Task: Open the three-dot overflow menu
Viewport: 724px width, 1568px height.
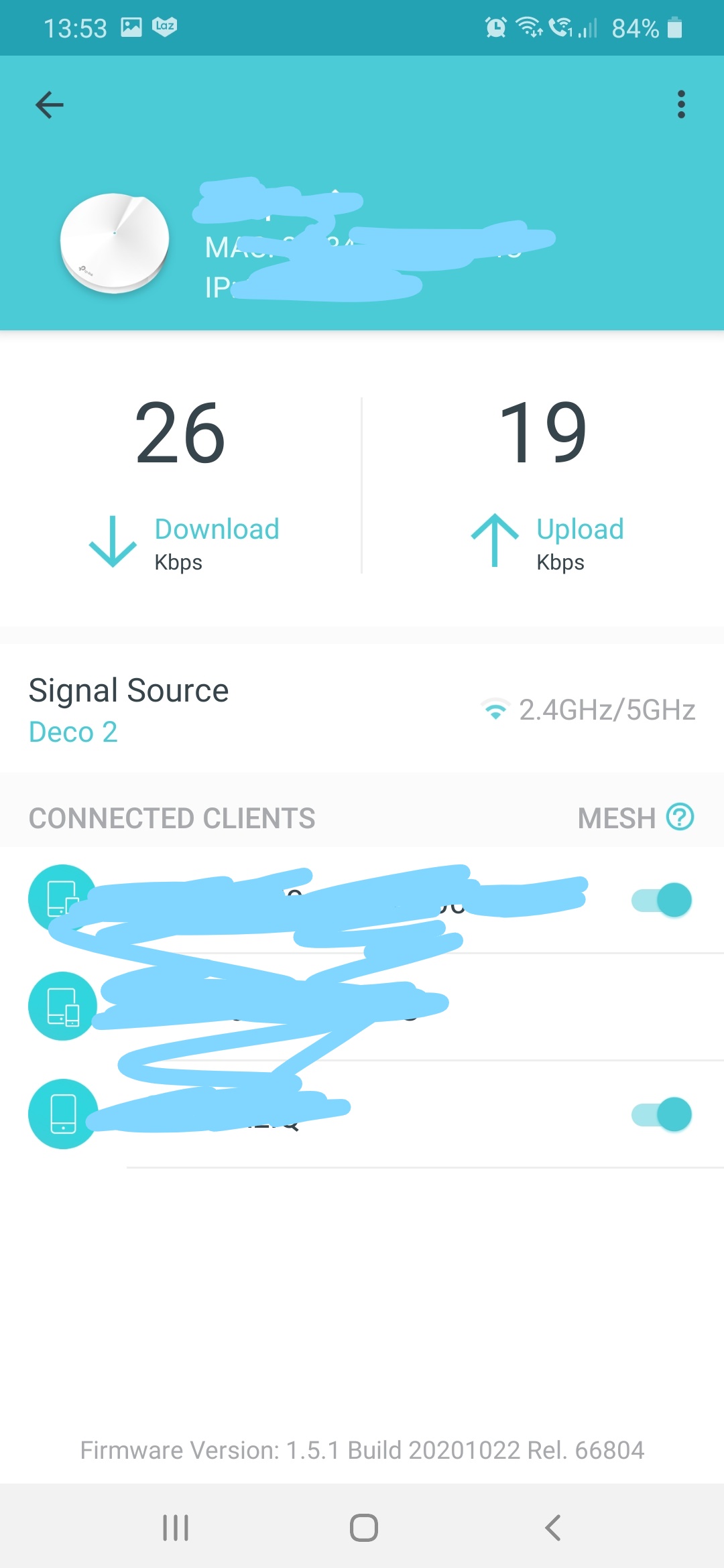Action: click(681, 105)
